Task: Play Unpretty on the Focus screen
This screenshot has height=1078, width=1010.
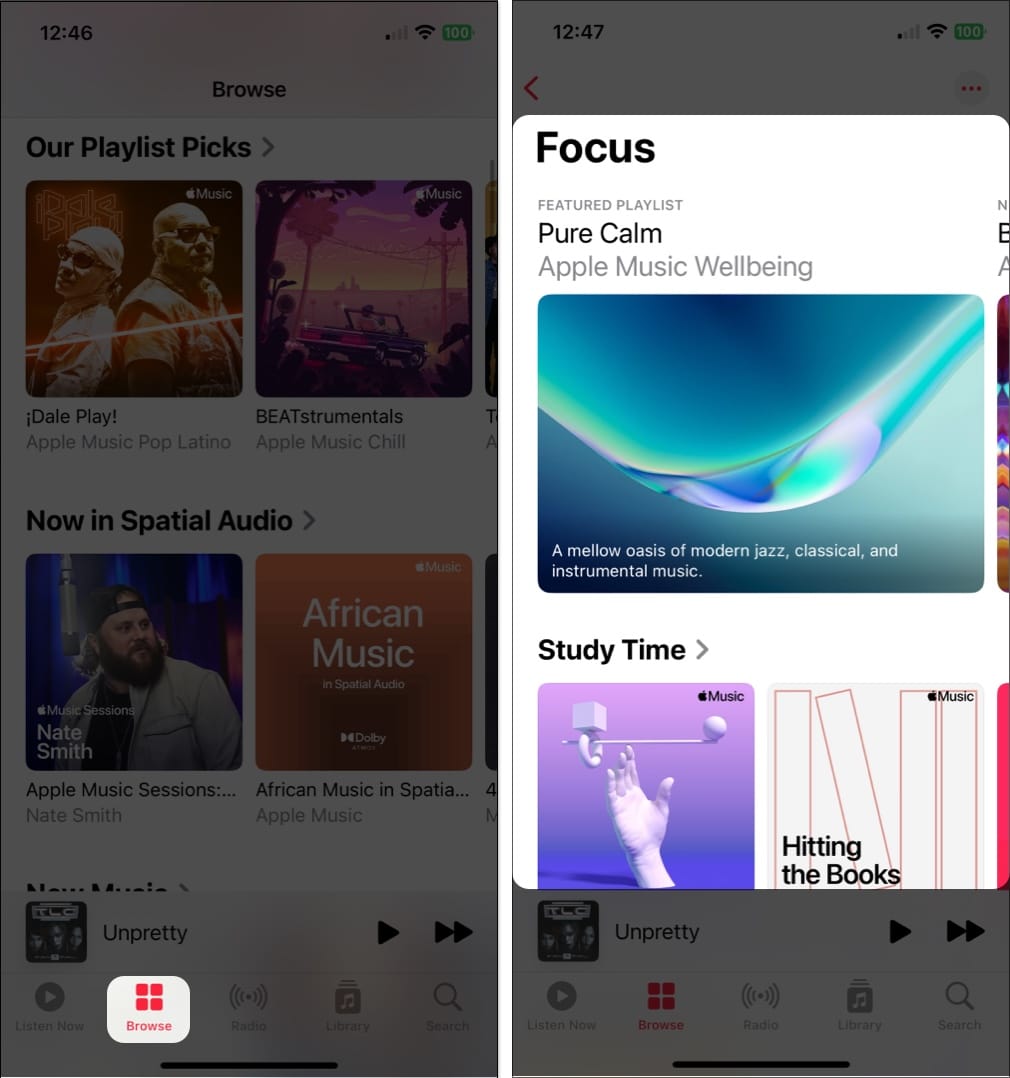Action: (x=900, y=932)
